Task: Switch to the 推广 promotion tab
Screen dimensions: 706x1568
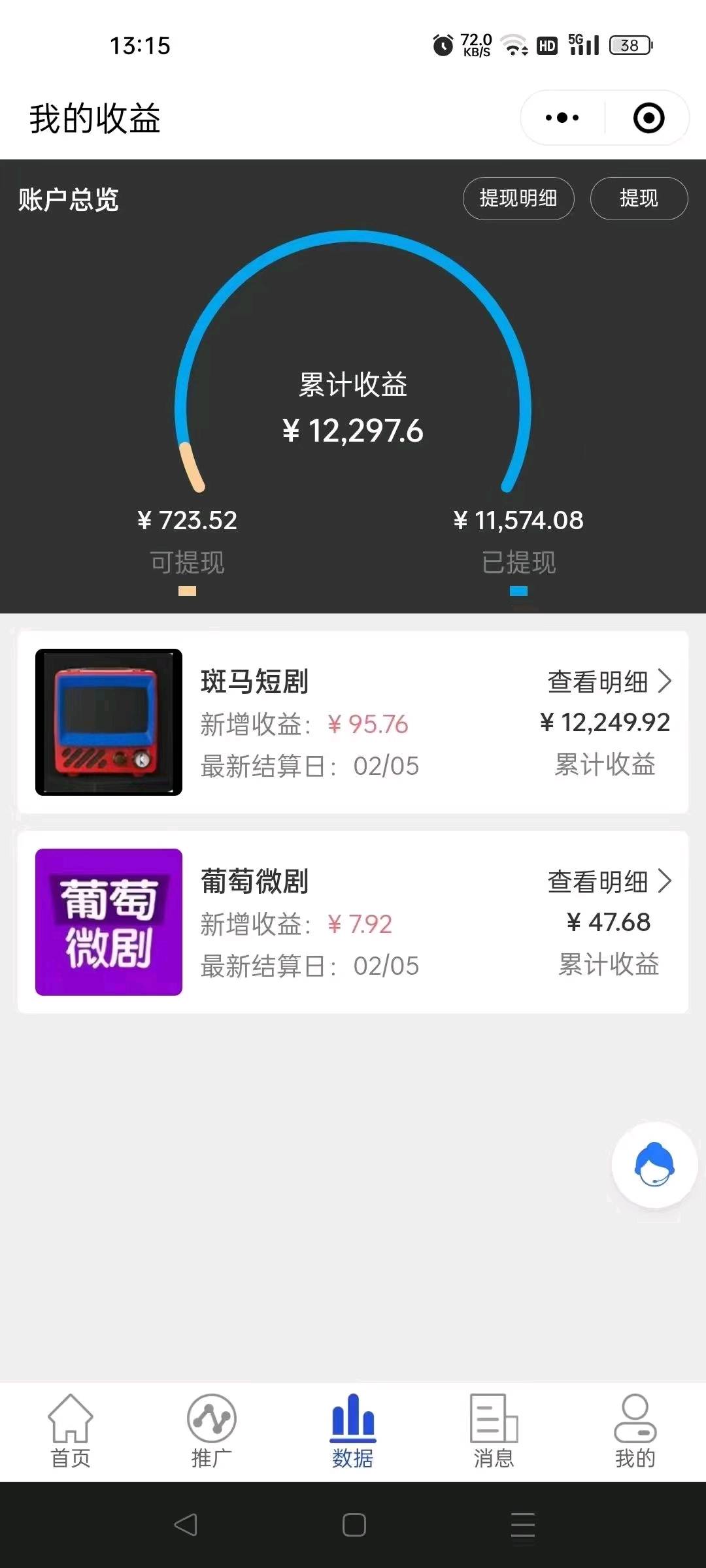Action: point(211,1431)
